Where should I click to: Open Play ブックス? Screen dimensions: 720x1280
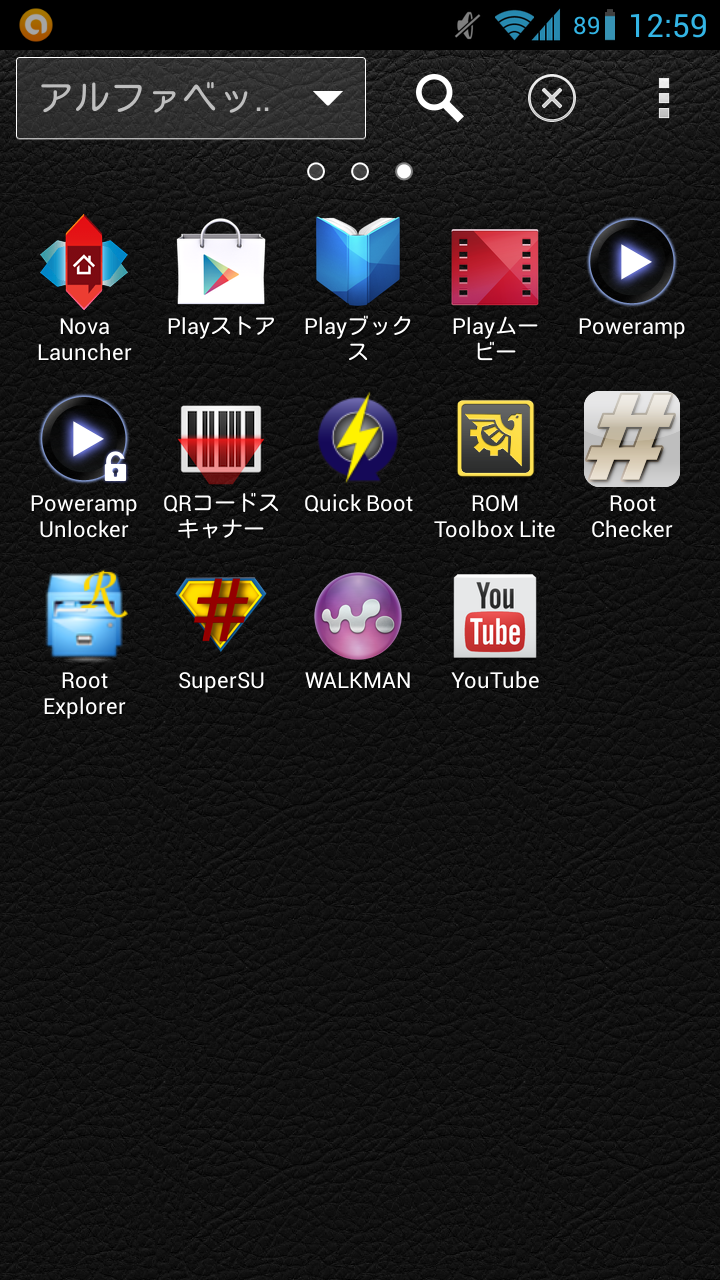(358, 262)
